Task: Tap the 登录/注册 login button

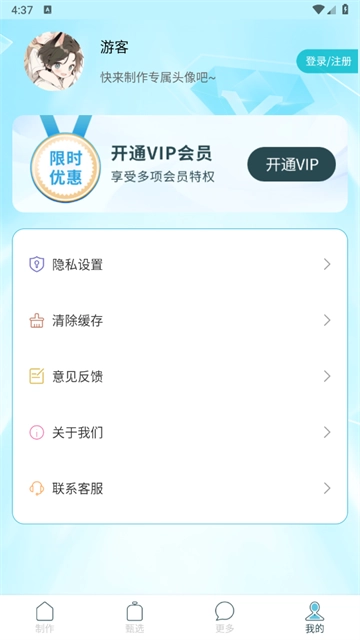Action: (x=327, y=61)
